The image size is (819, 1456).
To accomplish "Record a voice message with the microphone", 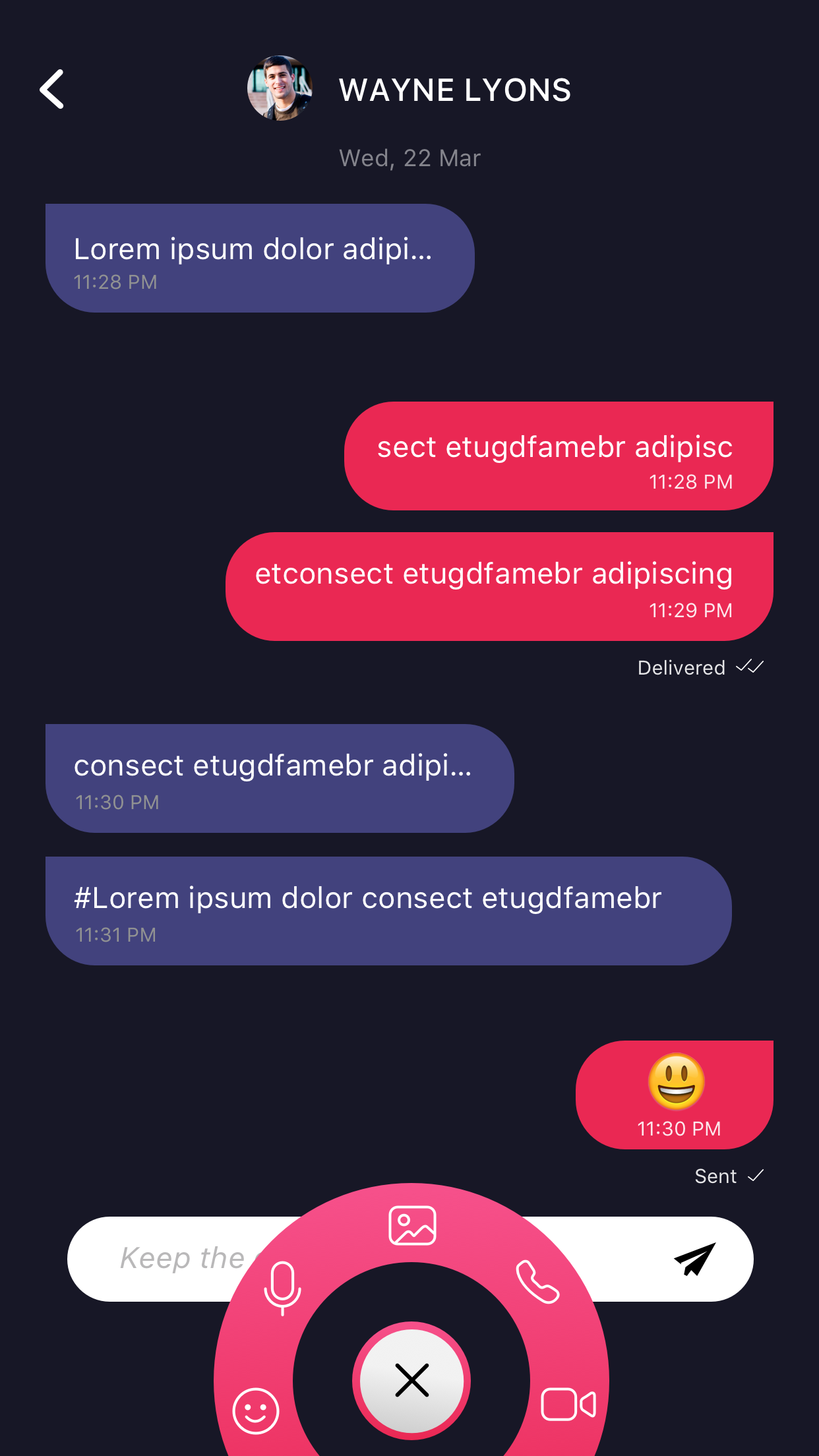I will pos(283,1287).
